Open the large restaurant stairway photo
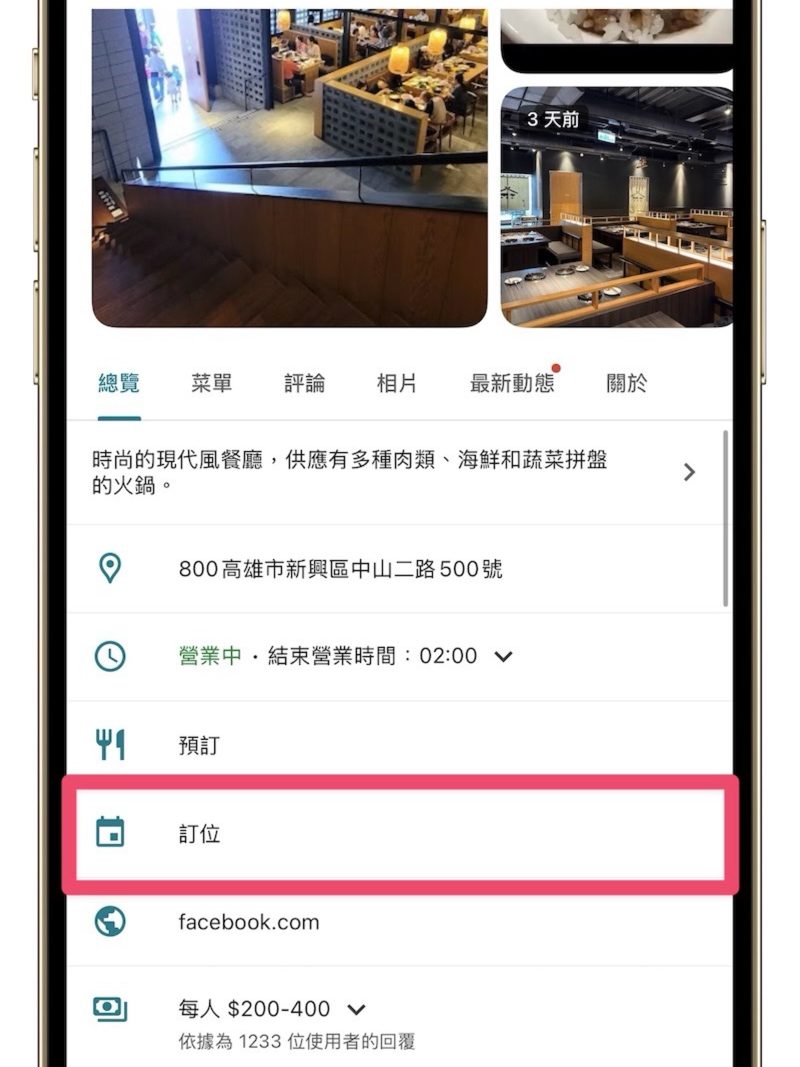The image size is (800, 1067). pos(290,170)
